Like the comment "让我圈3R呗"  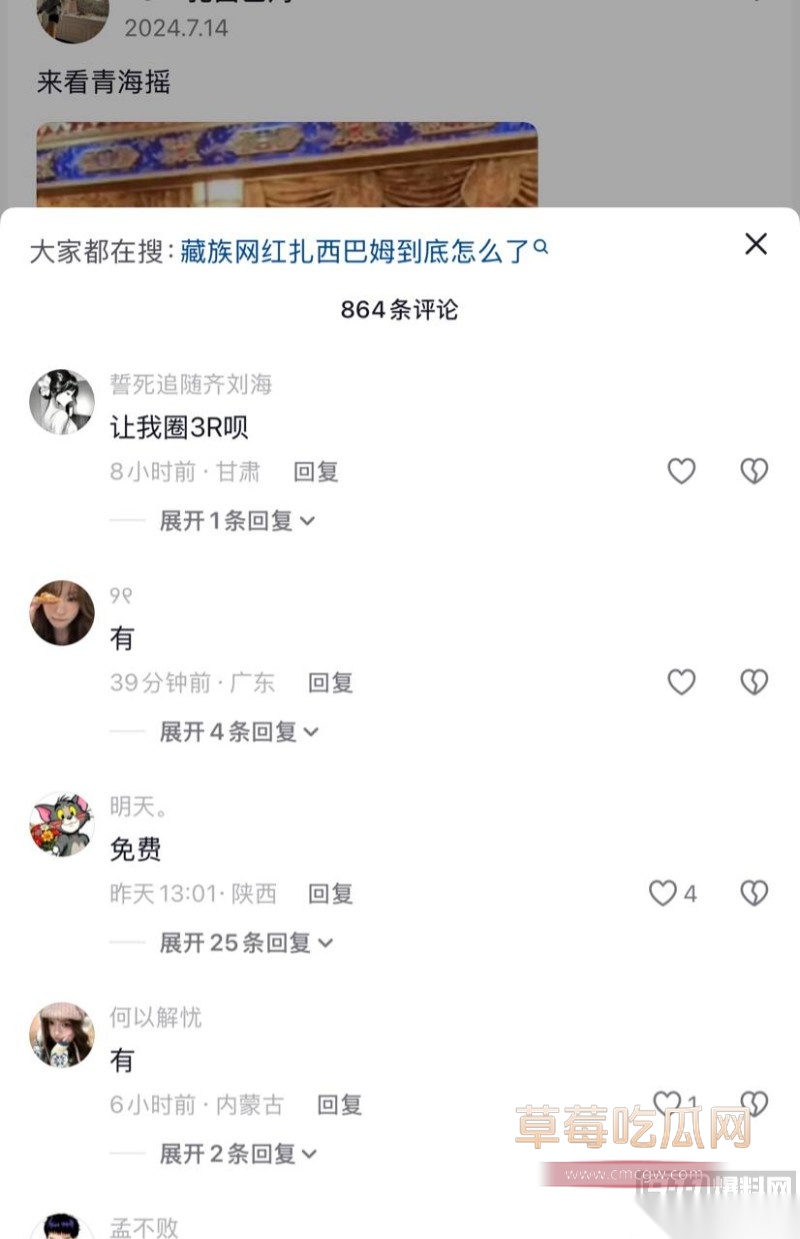click(681, 471)
